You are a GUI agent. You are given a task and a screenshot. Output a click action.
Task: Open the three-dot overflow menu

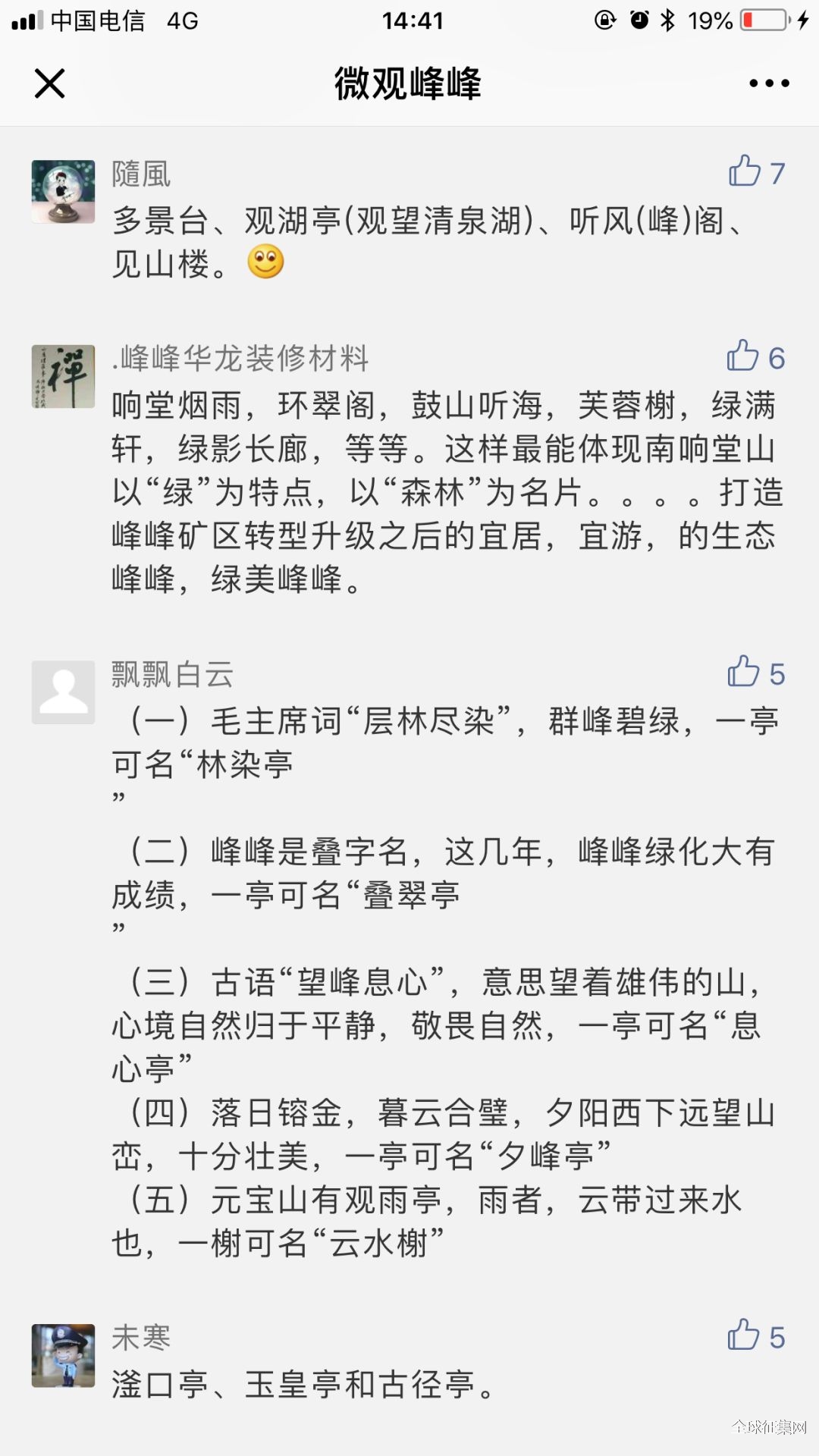pyautogui.click(x=769, y=83)
